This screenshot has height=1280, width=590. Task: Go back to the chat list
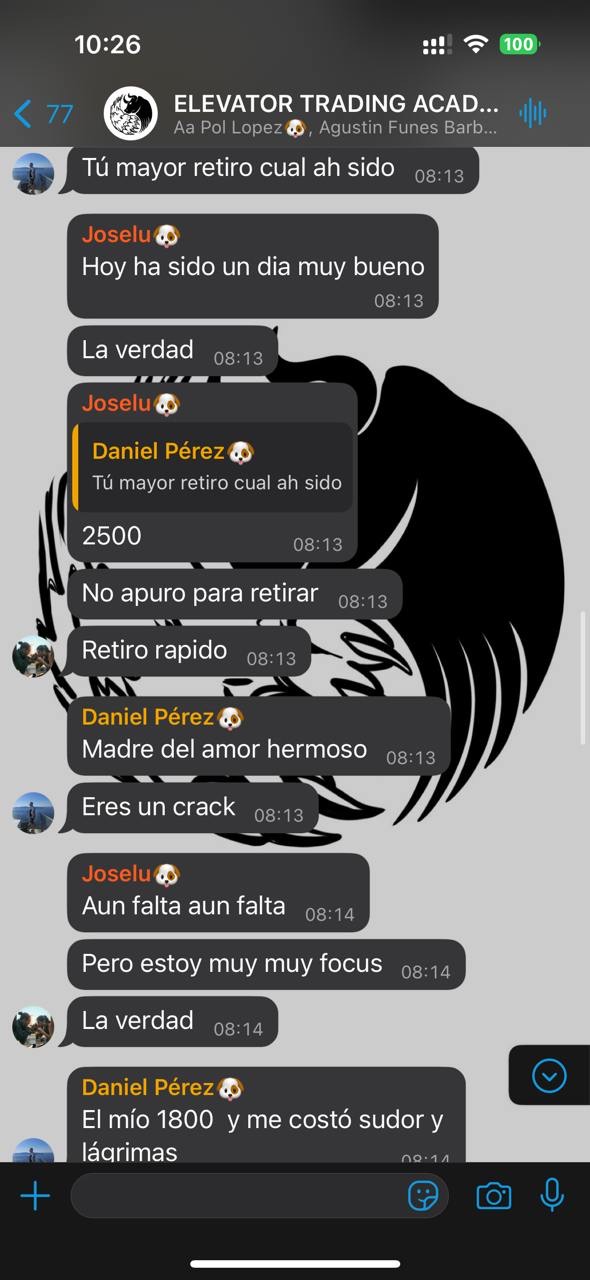[43, 113]
